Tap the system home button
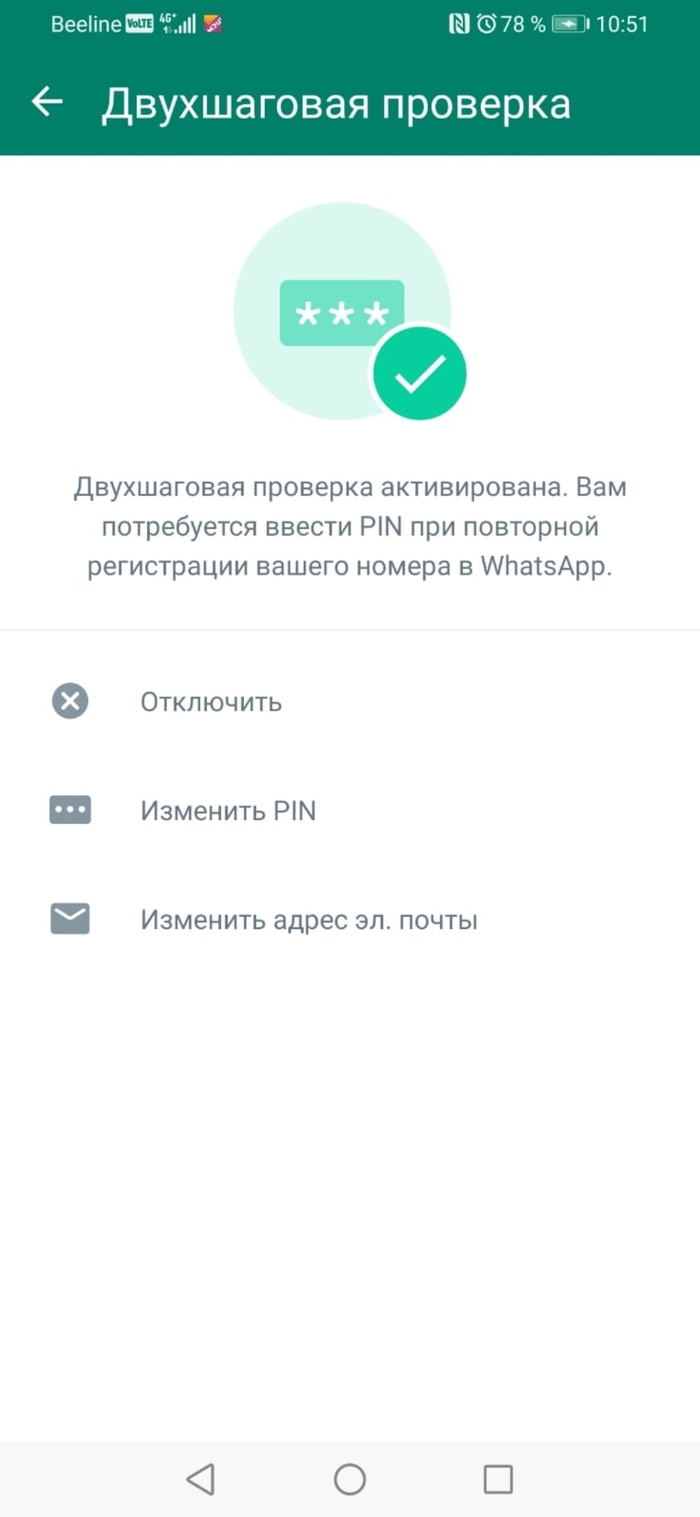Viewport: 700px width, 1517px height. click(x=349, y=1479)
